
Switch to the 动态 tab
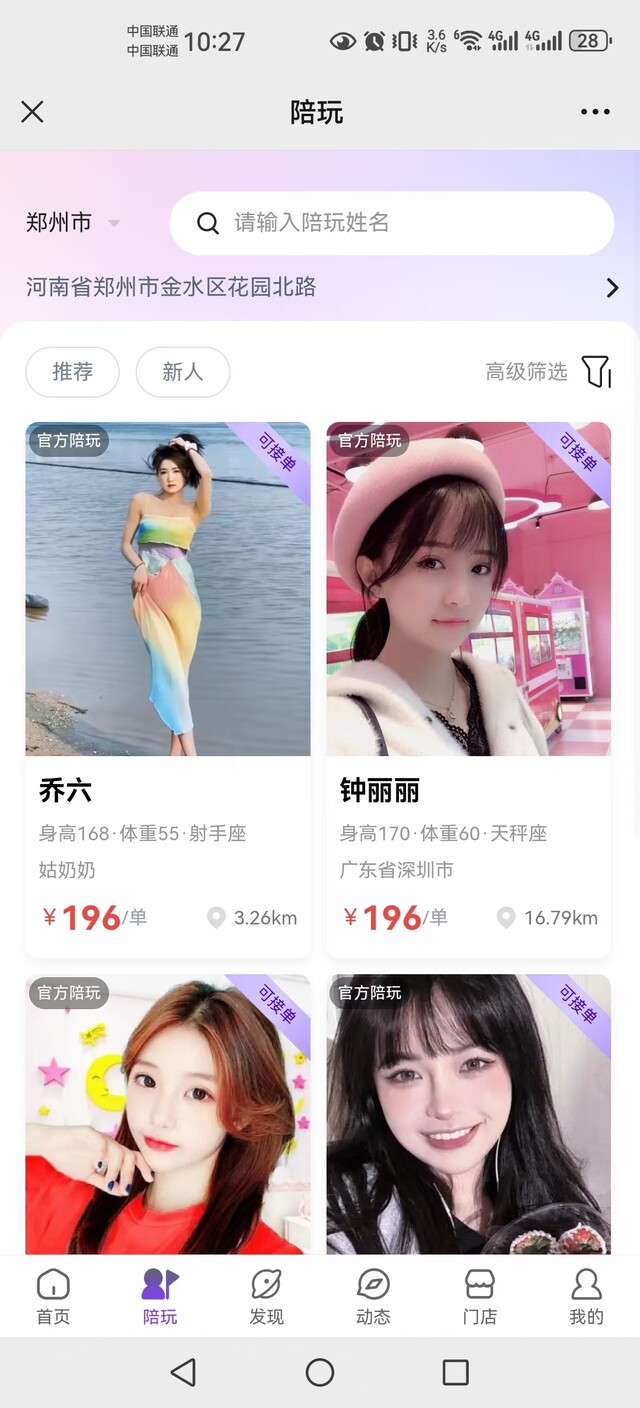373,1296
